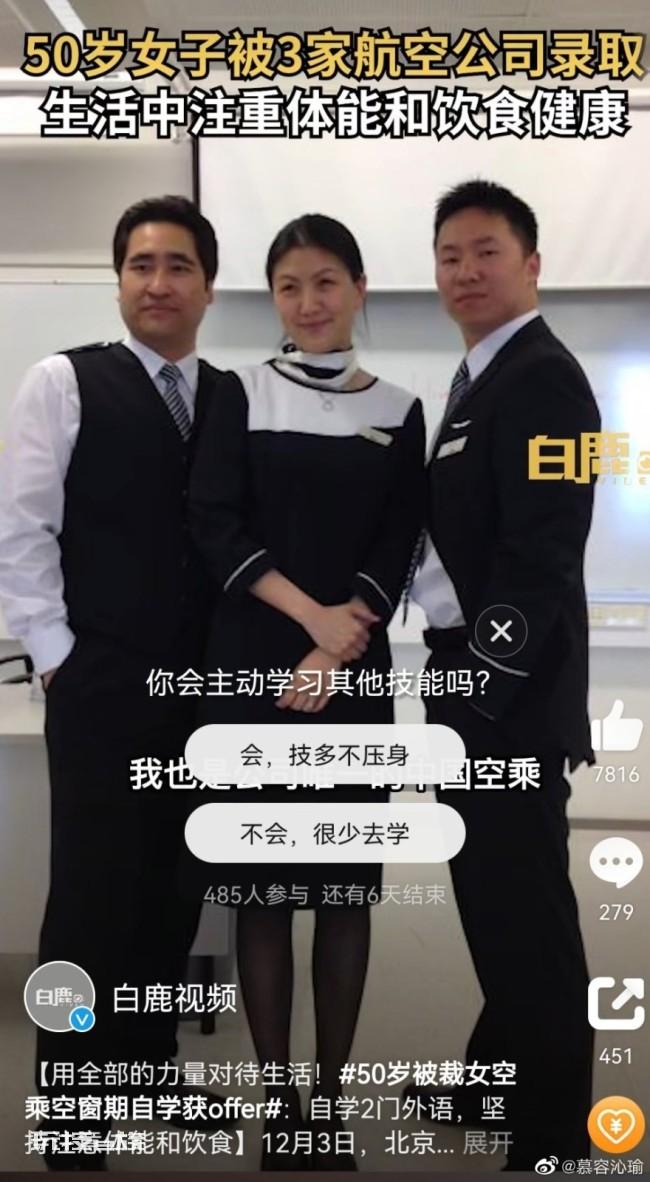This screenshot has width=650, height=1182.
Task: Share this video
Action: (616, 1004)
